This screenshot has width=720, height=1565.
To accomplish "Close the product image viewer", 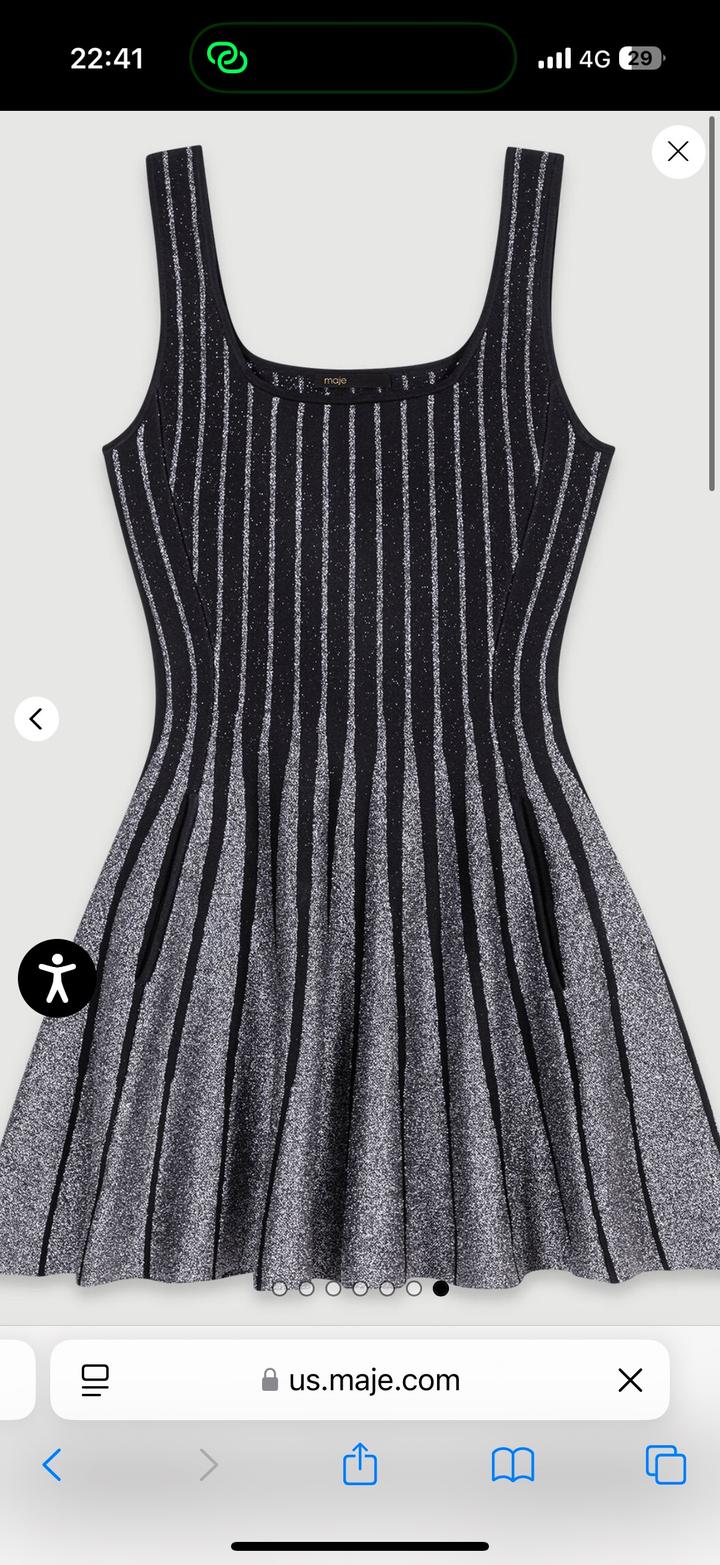I will [678, 152].
